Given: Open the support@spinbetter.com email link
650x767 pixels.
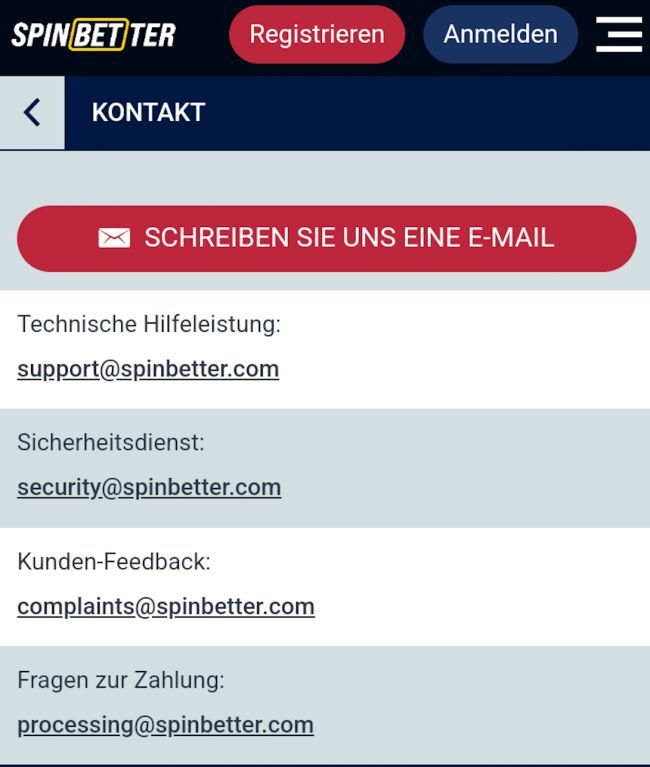Looking at the screenshot, I should [x=148, y=369].
